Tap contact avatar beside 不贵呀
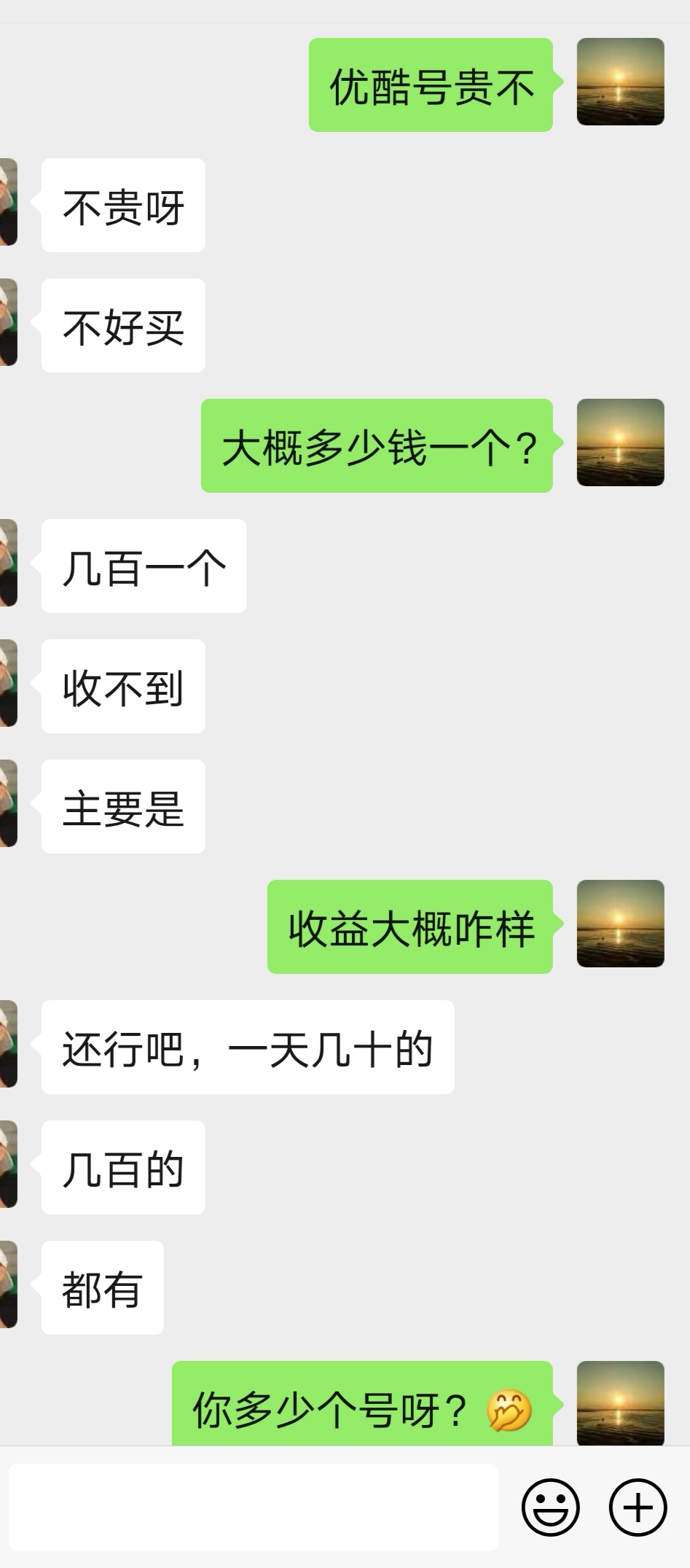 (8, 202)
